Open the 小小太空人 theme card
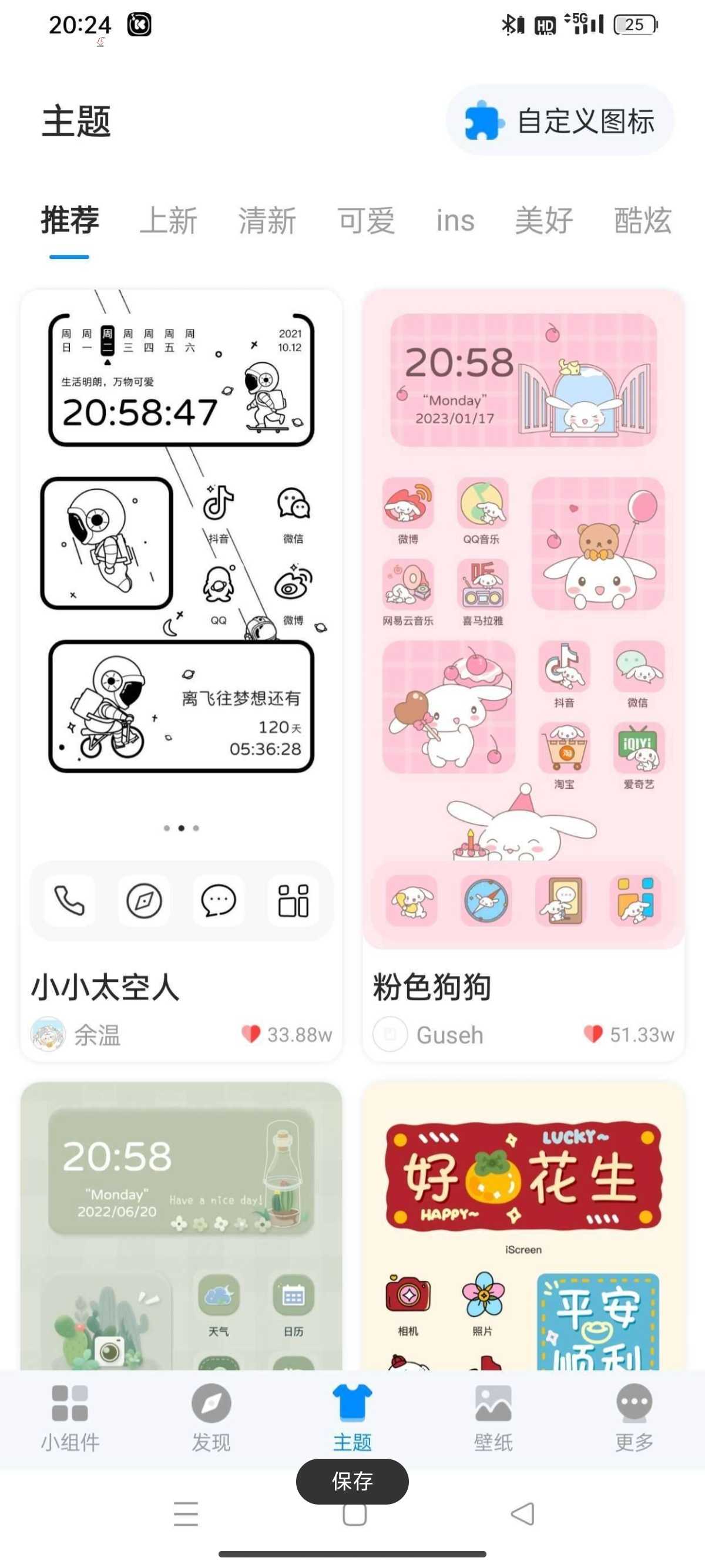 click(x=181, y=669)
